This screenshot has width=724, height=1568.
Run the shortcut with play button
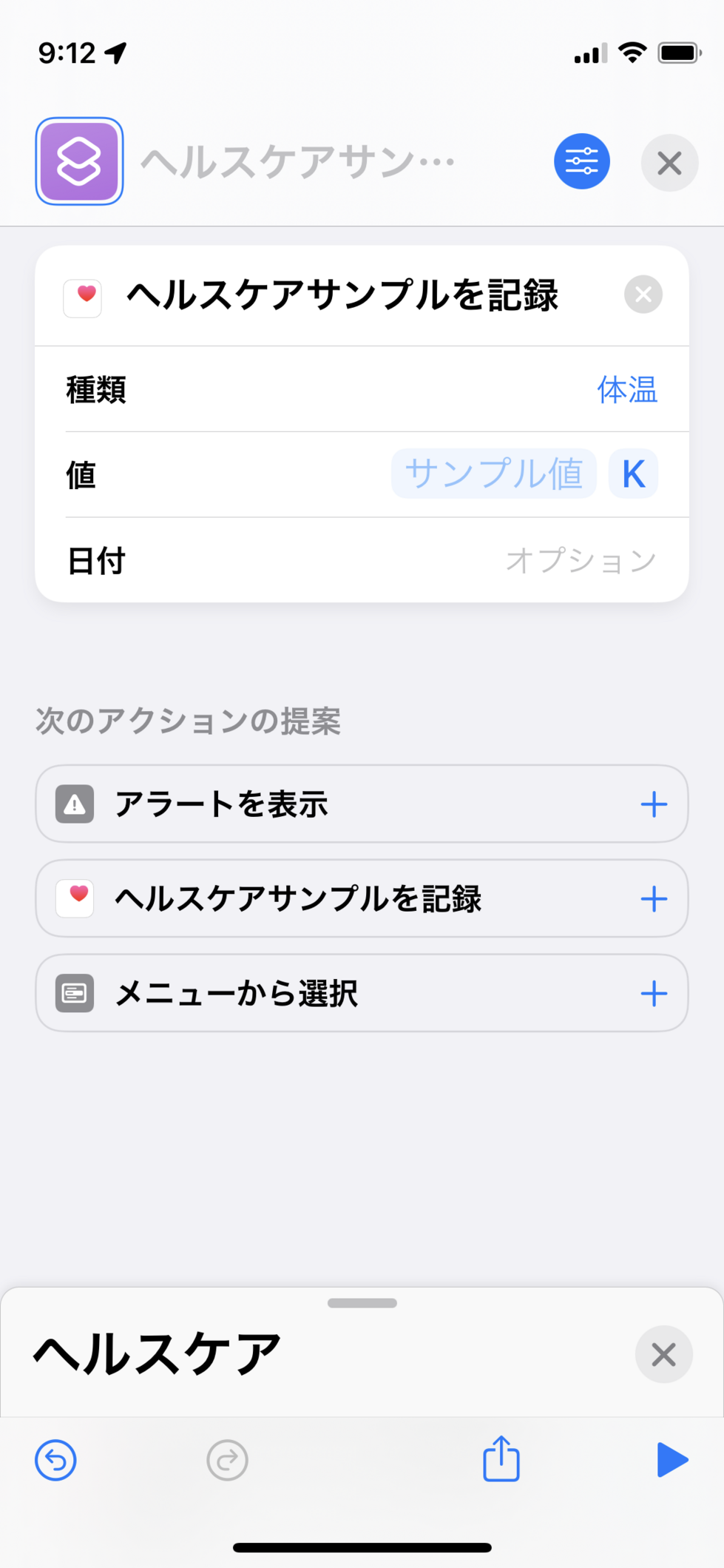pyautogui.click(x=671, y=1460)
